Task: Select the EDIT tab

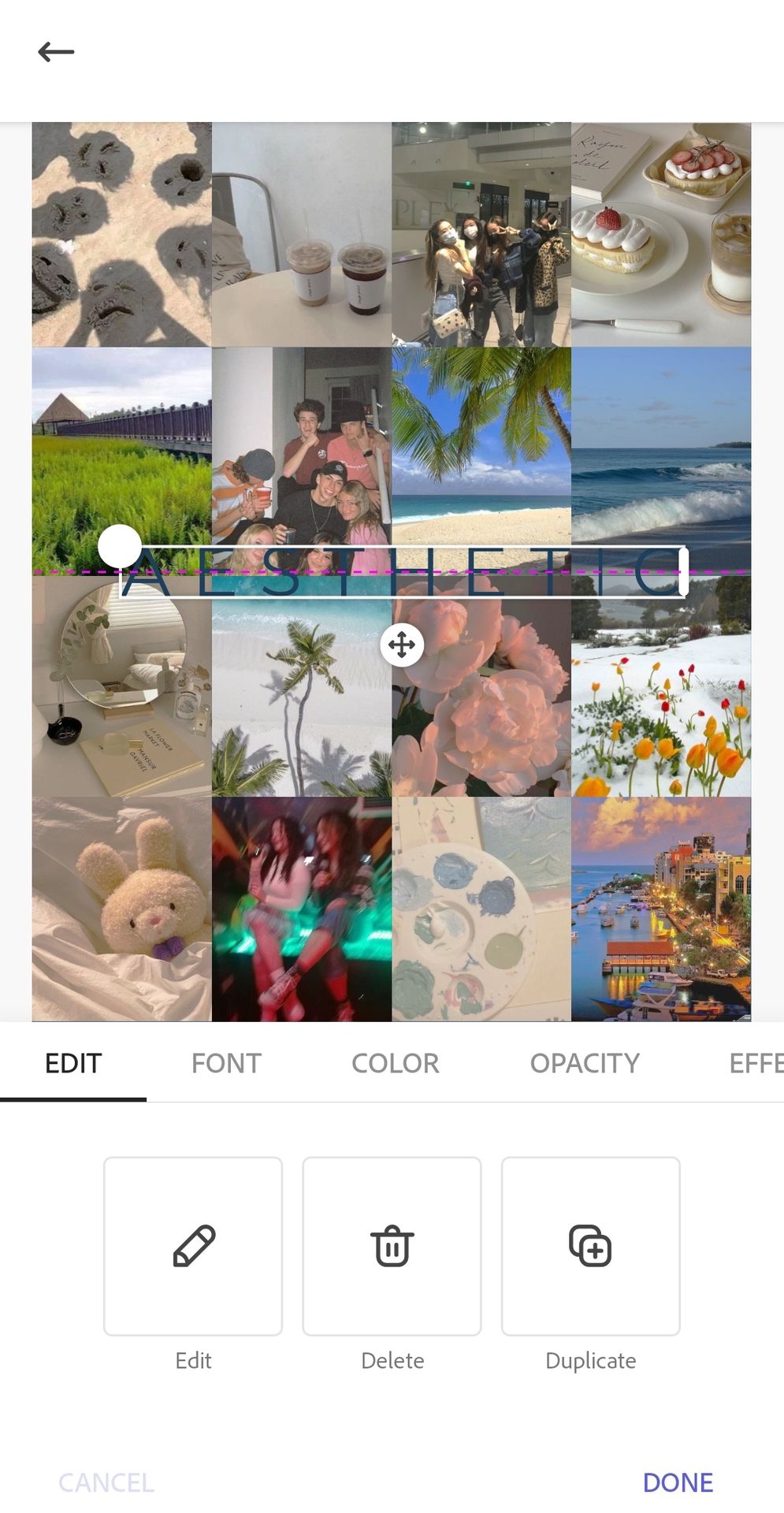Action: [73, 1063]
